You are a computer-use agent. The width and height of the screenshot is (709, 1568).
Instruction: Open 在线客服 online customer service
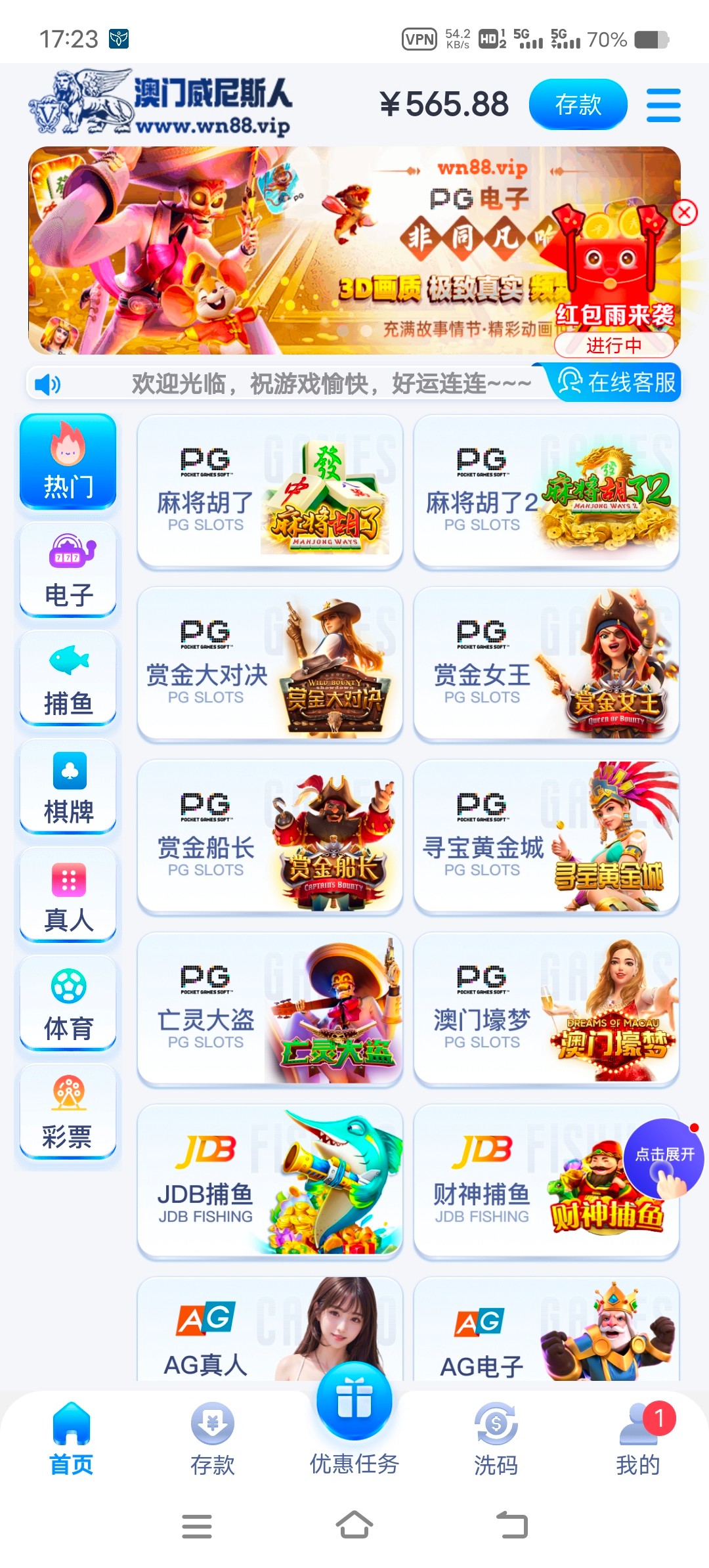[x=617, y=382]
